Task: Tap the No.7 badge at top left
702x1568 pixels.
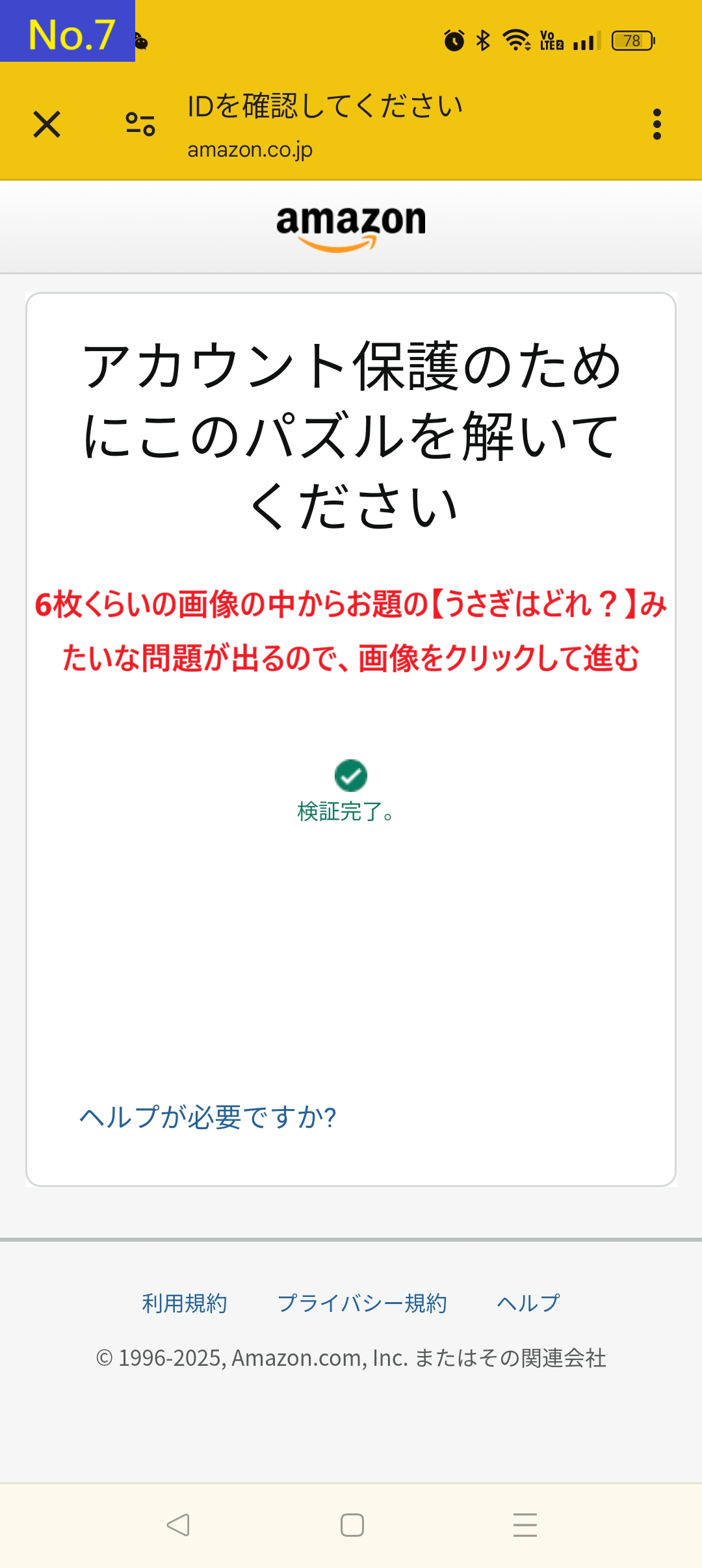Action: click(67, 31)
